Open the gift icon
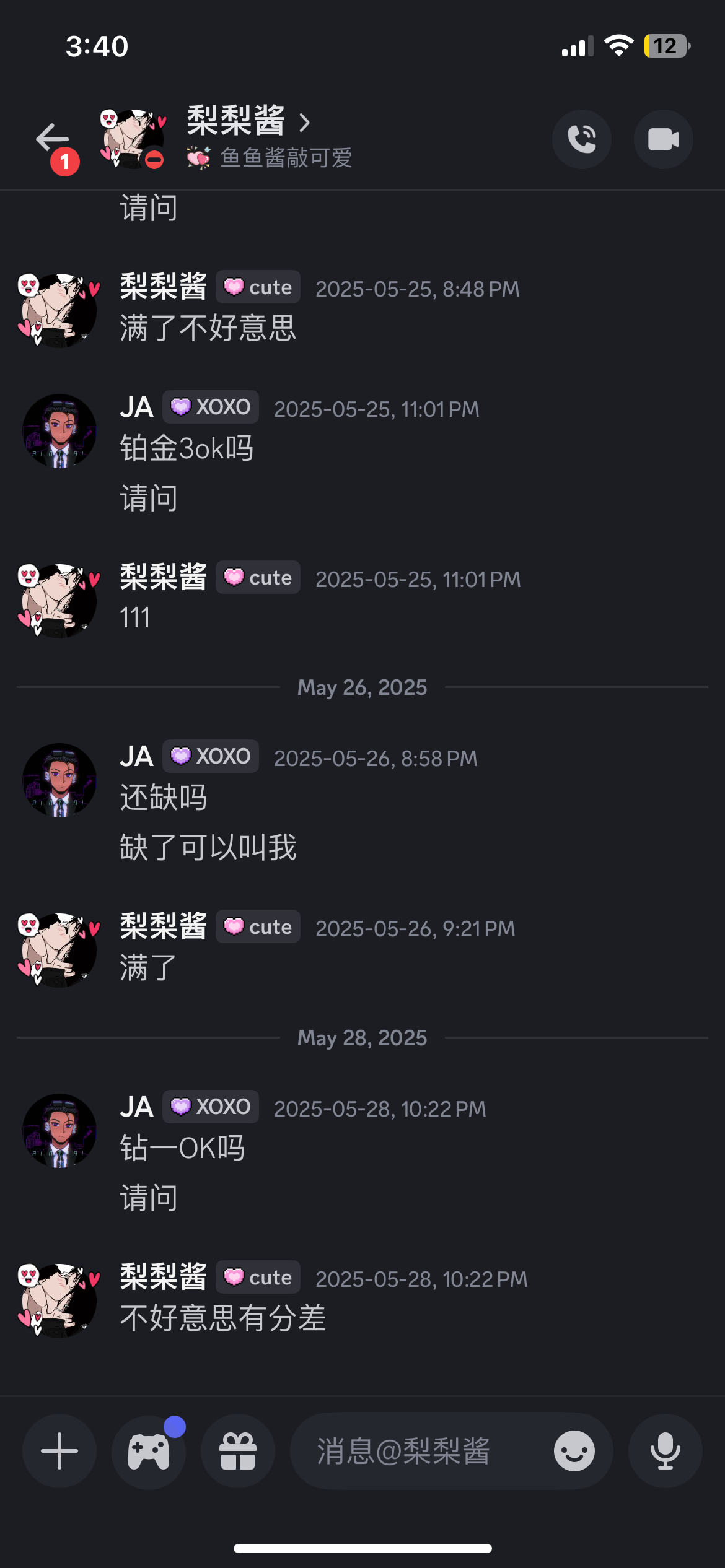This screenshot has width=725, height=1568. pyautogui.click(x=237, y=1452)
